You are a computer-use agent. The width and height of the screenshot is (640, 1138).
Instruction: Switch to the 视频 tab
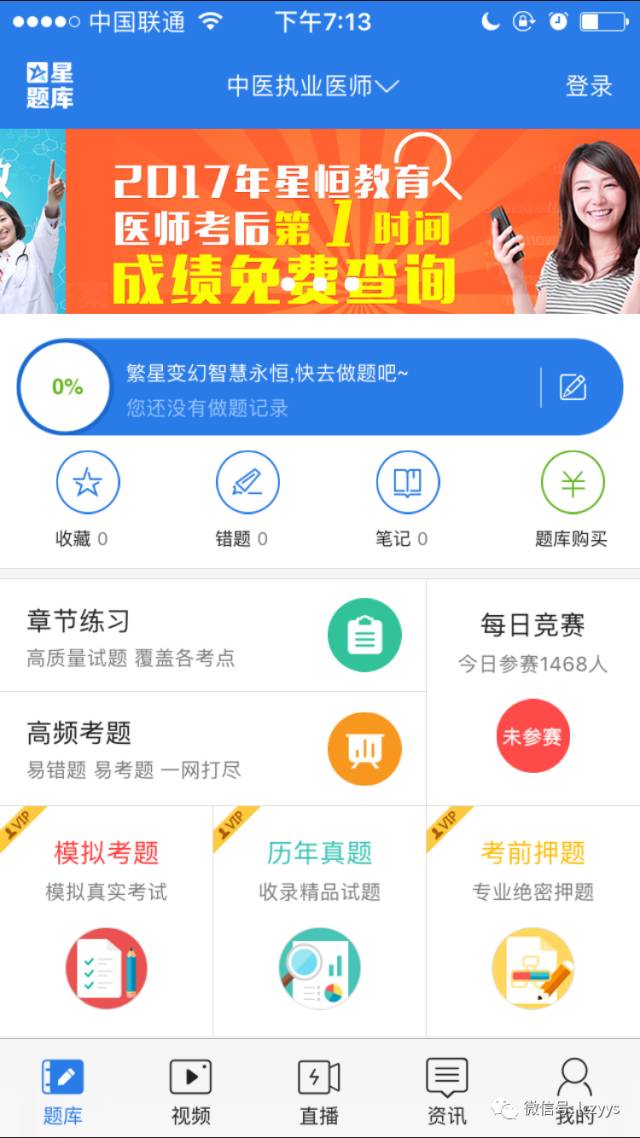190,1090
